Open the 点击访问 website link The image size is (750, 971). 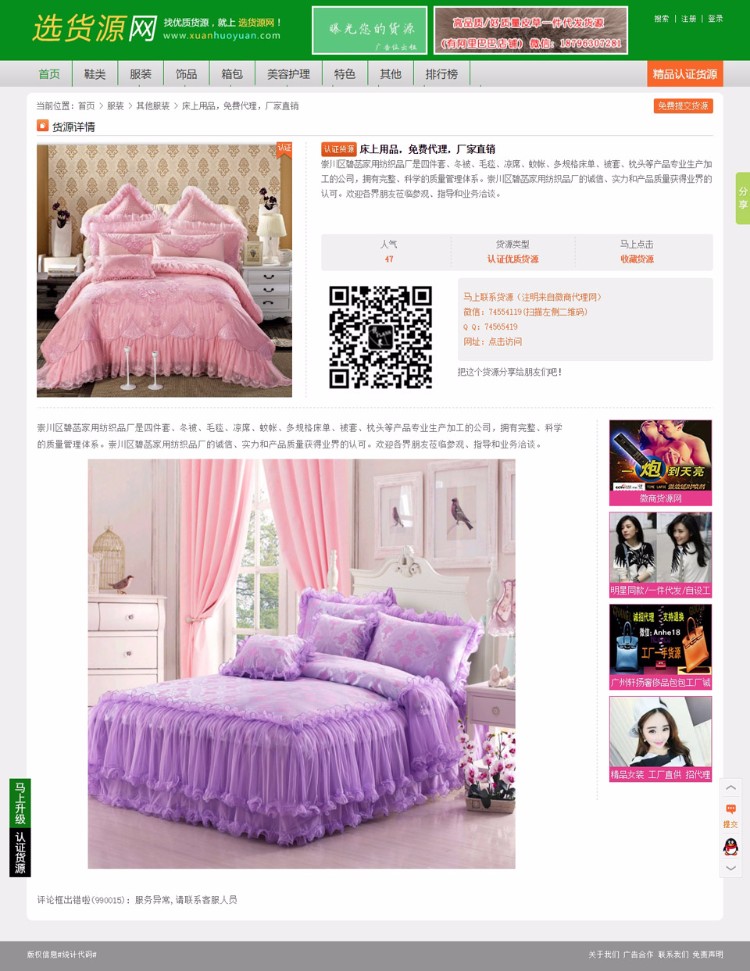click(x=504, y=341)
